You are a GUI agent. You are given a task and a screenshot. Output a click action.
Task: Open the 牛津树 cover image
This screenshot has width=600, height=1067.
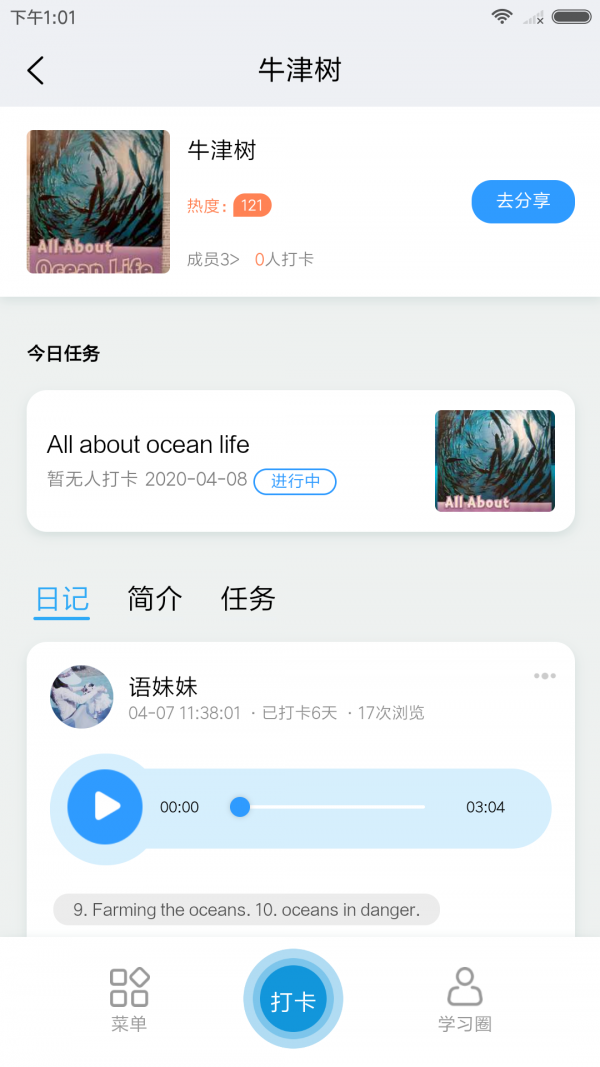click(x=98, y=201)
